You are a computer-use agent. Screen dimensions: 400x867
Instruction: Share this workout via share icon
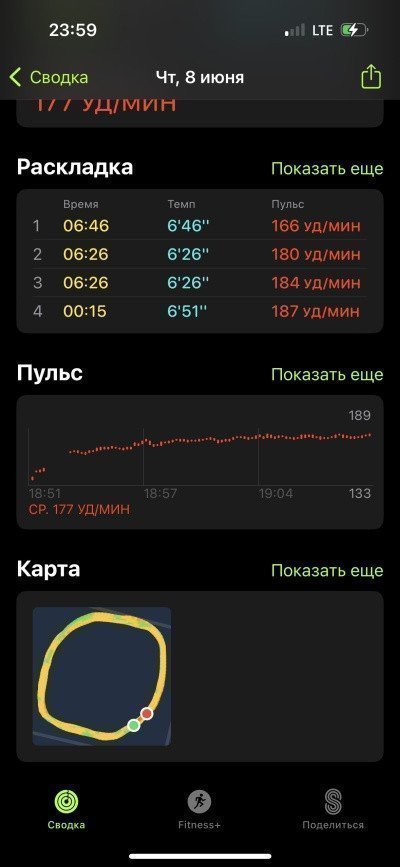[371, 77]
